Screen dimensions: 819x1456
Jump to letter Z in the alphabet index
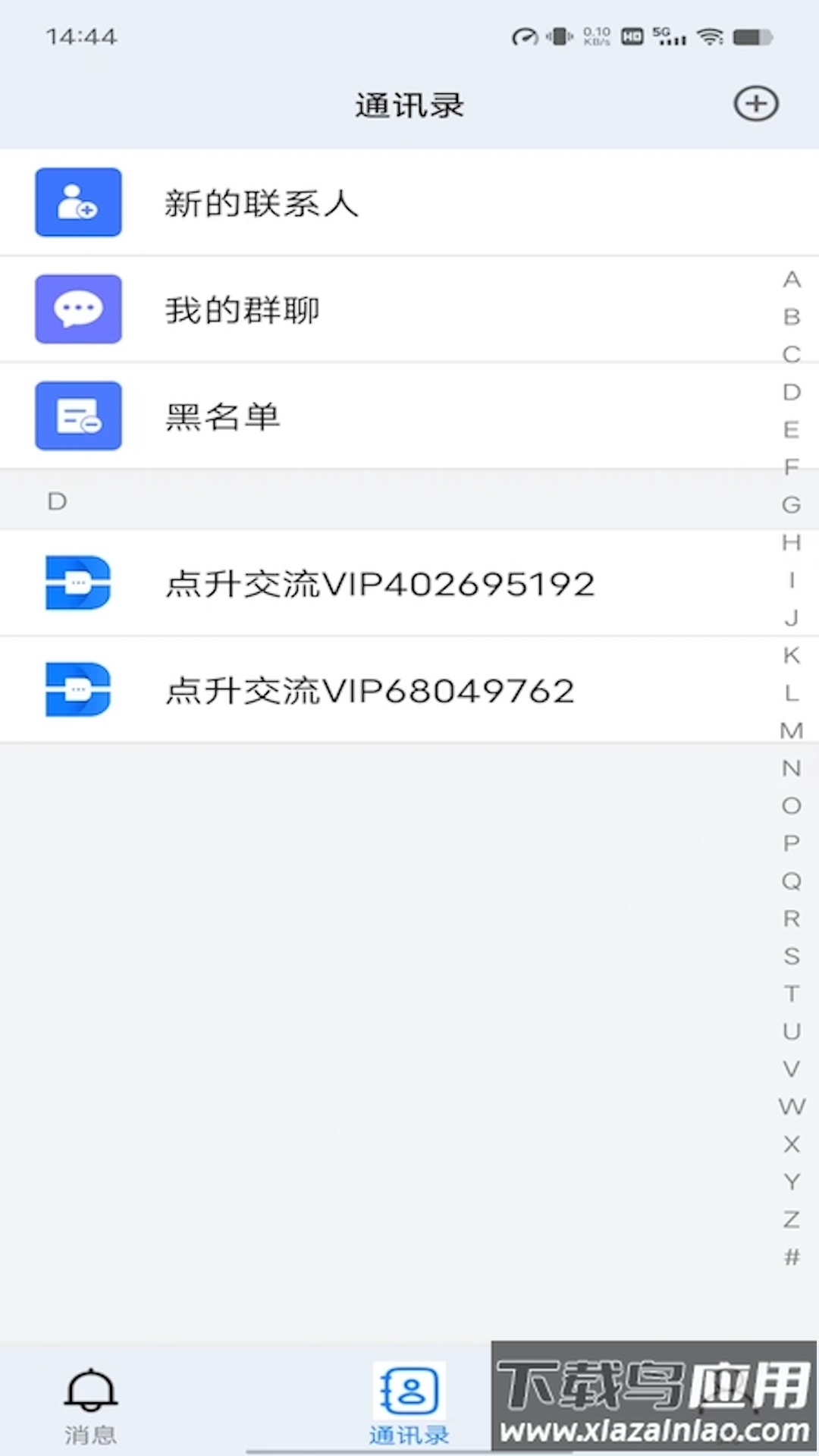coord(791,1219)
